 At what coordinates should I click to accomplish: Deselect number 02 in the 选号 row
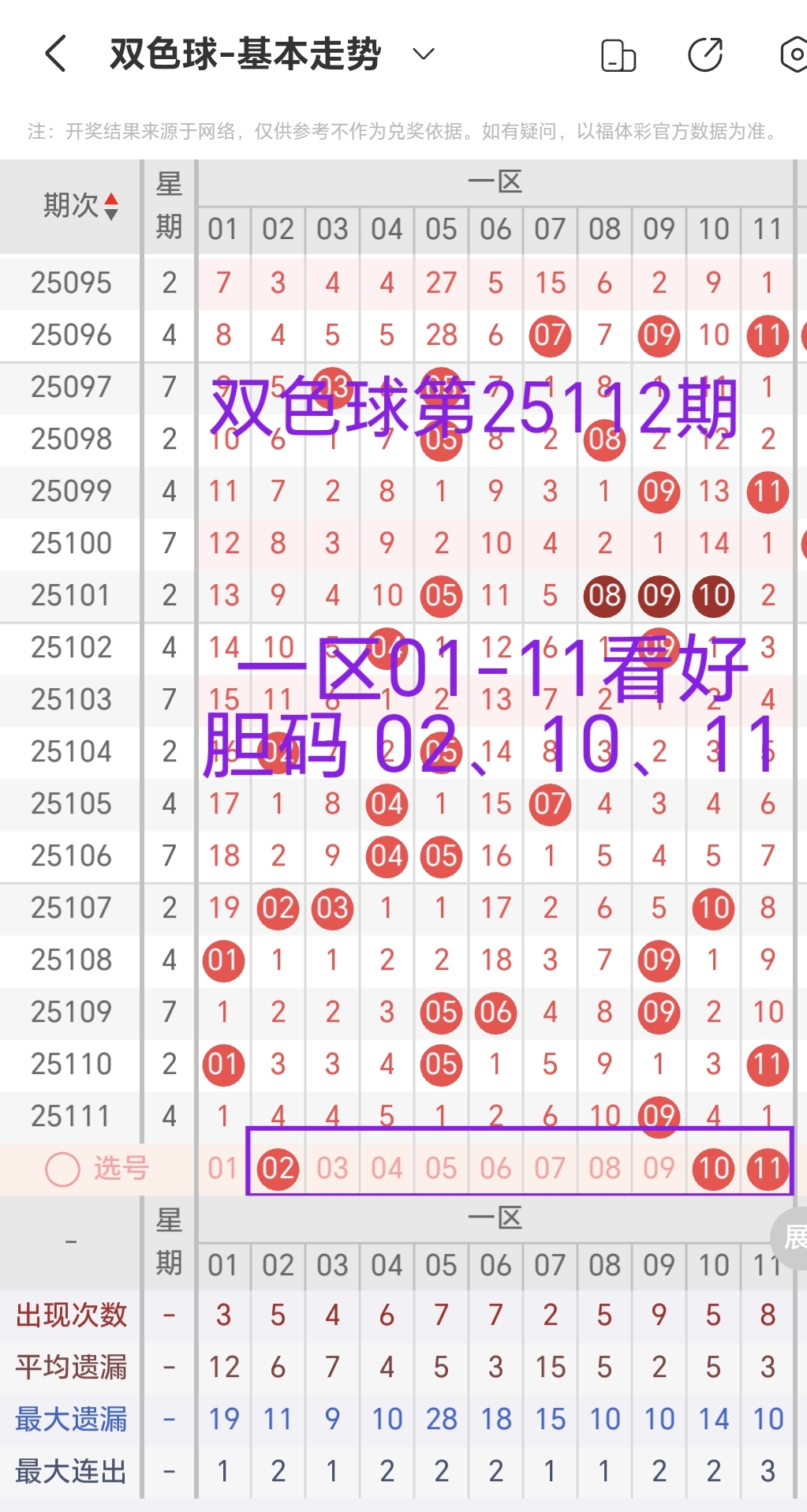(278, 1169)
